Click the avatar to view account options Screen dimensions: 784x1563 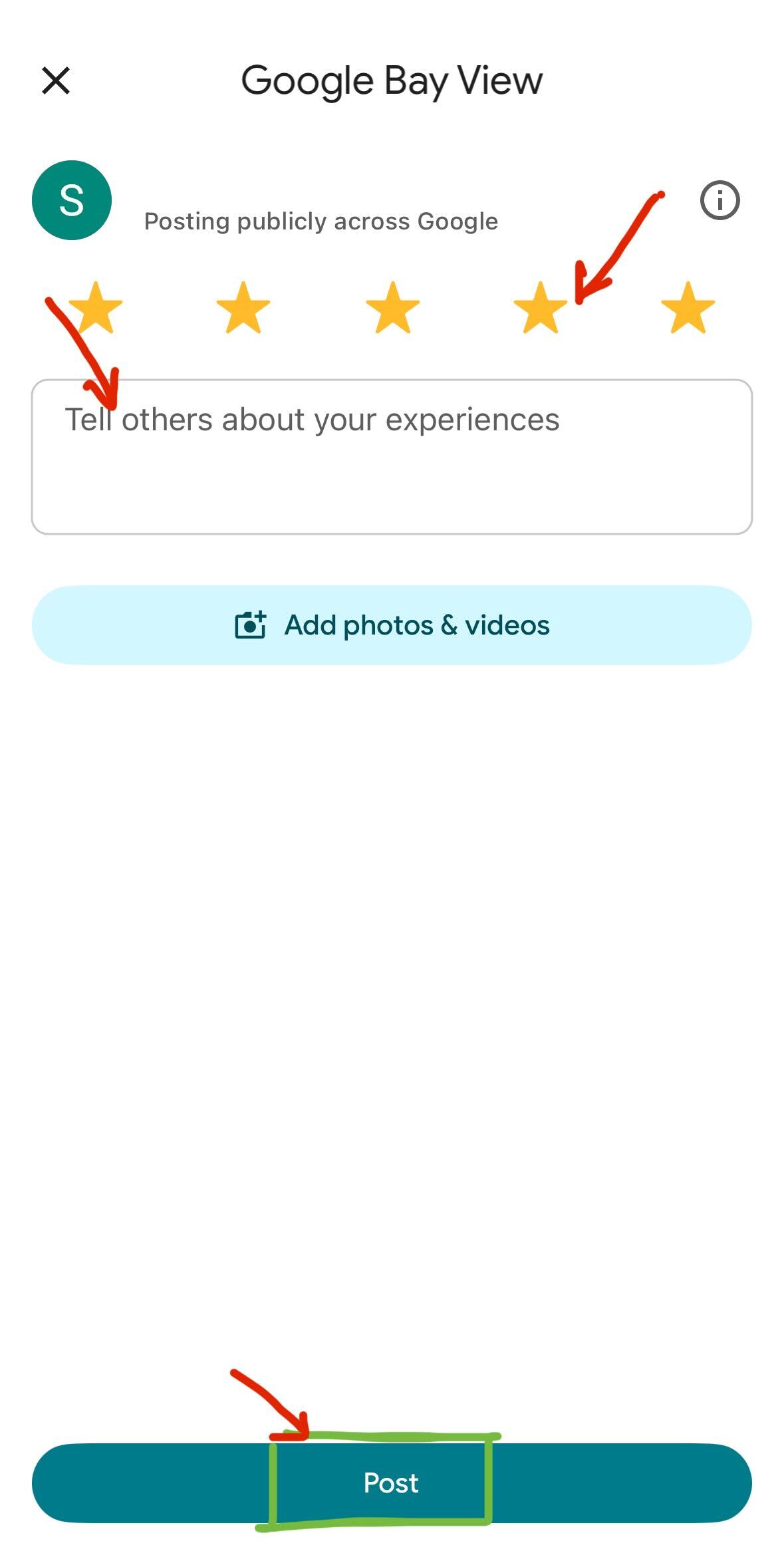72,201
